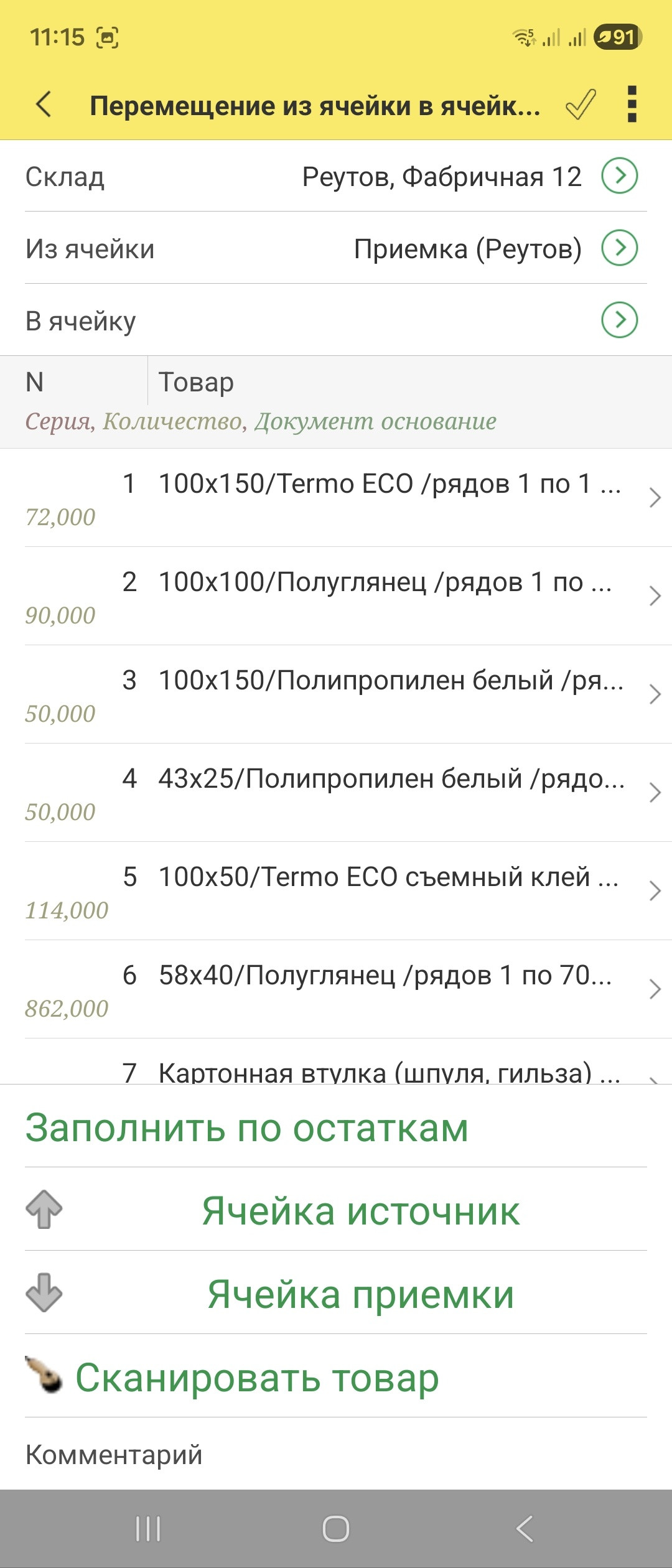672x1568 pixels.
Task: Open row 6 58x40/Полуглянец
Action: pyautogui.click(x=373, y=989)
